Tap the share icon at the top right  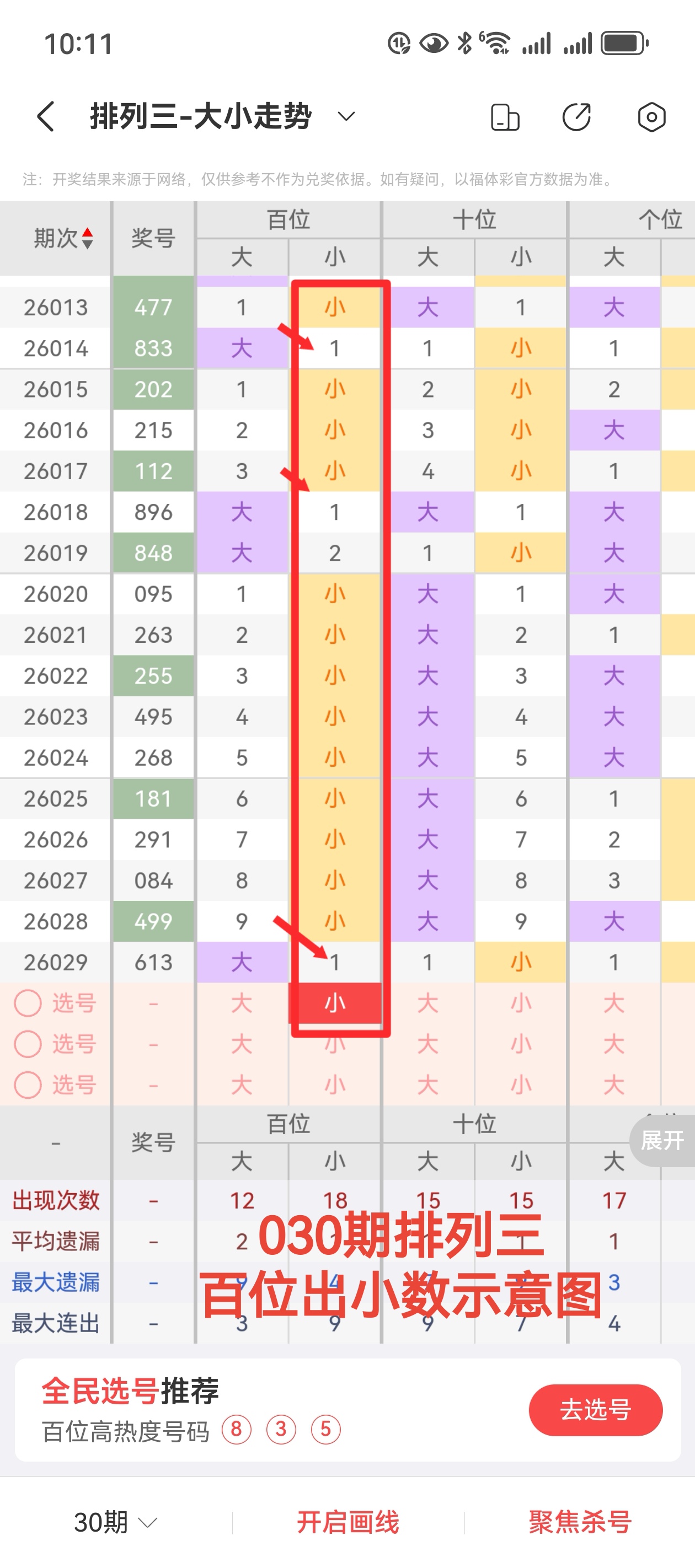click(x=578, y=116)
